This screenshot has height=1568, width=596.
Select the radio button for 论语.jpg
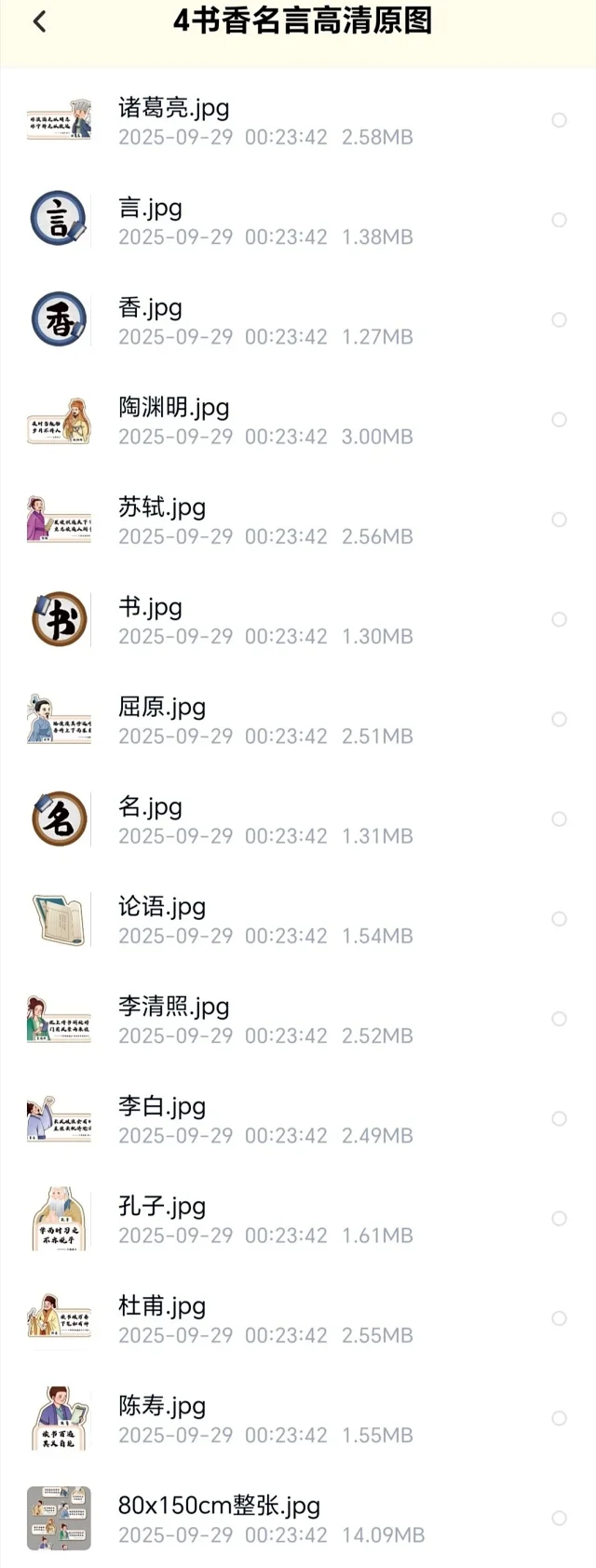click(559, 919)
